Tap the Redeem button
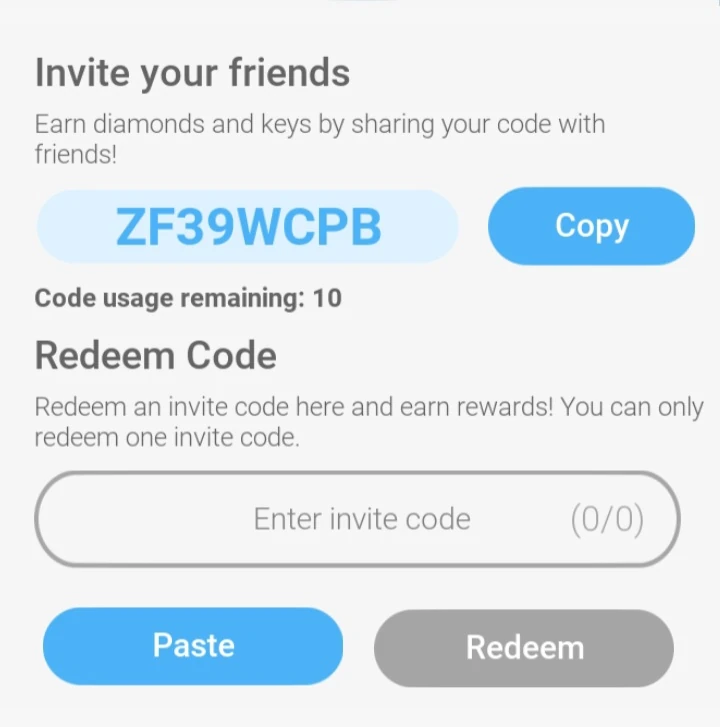The height and width of the screenshot is (727, 720). click(524, 648)
